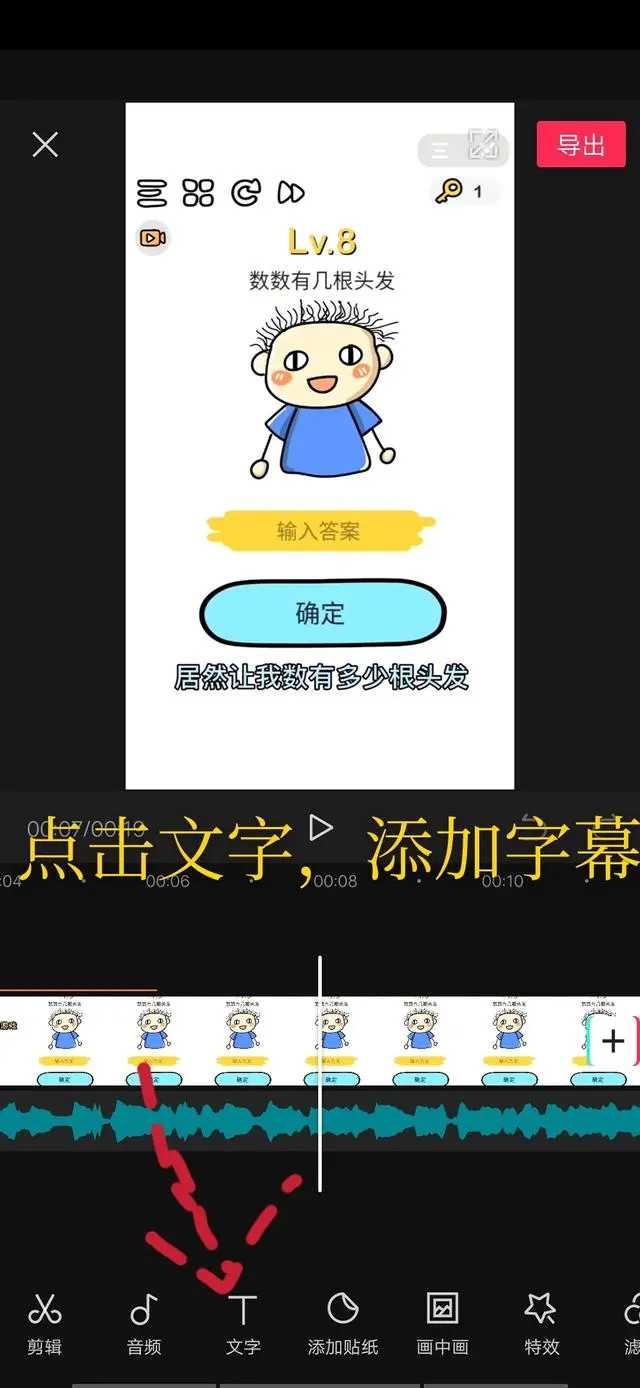The image size is (640, 1388).
Task: Play the video preview
Action: tap(320, 827)
